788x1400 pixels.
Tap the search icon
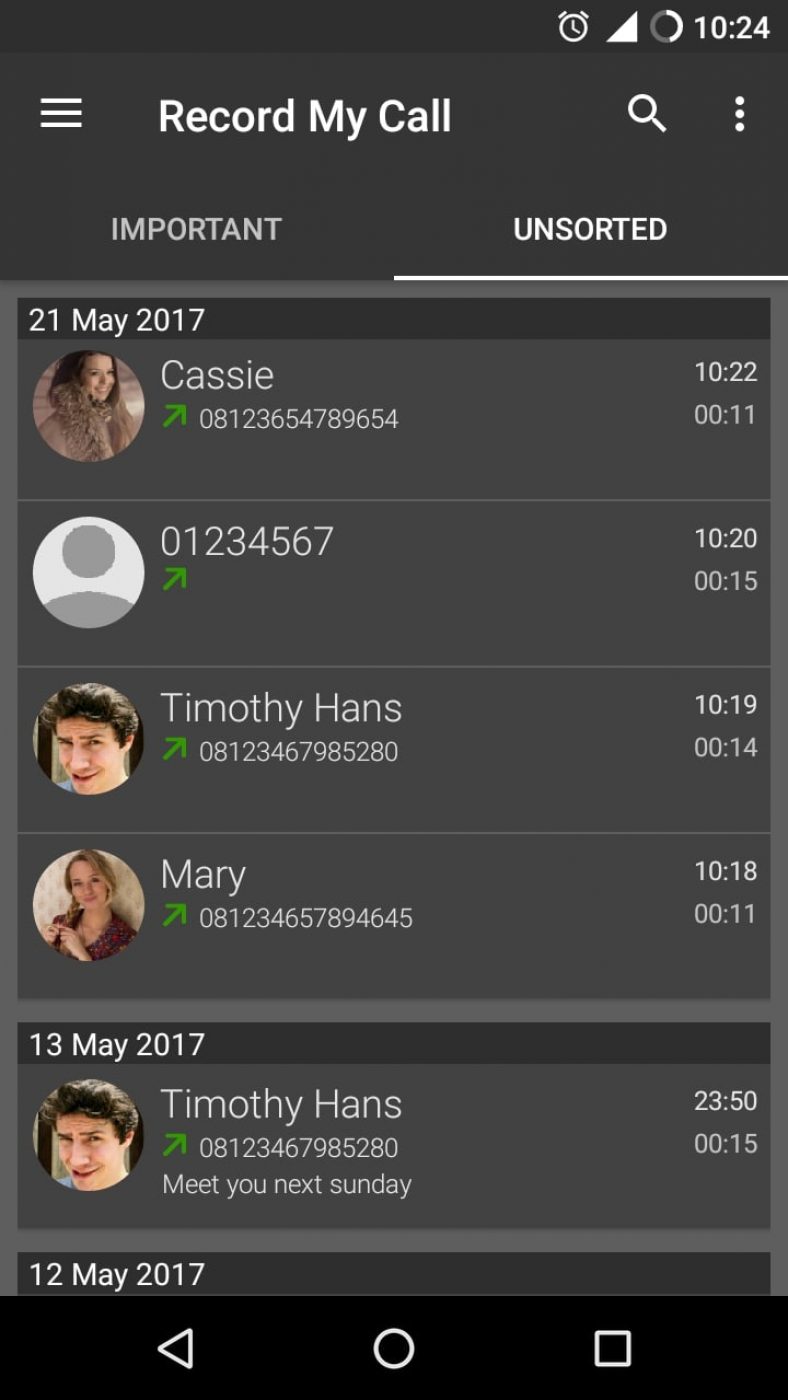click(647, 114)
